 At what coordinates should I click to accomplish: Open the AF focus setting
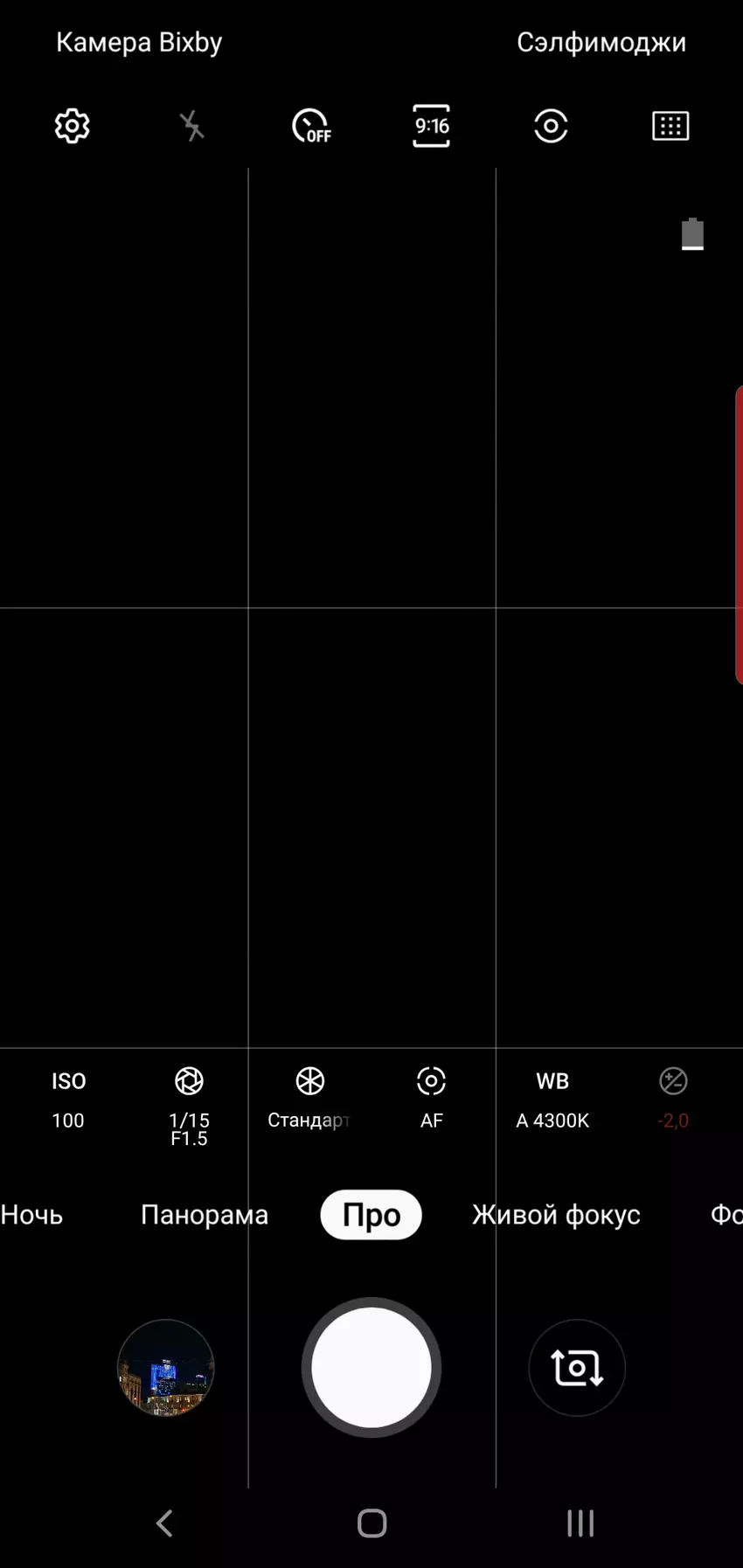[x=431, y=1100]
